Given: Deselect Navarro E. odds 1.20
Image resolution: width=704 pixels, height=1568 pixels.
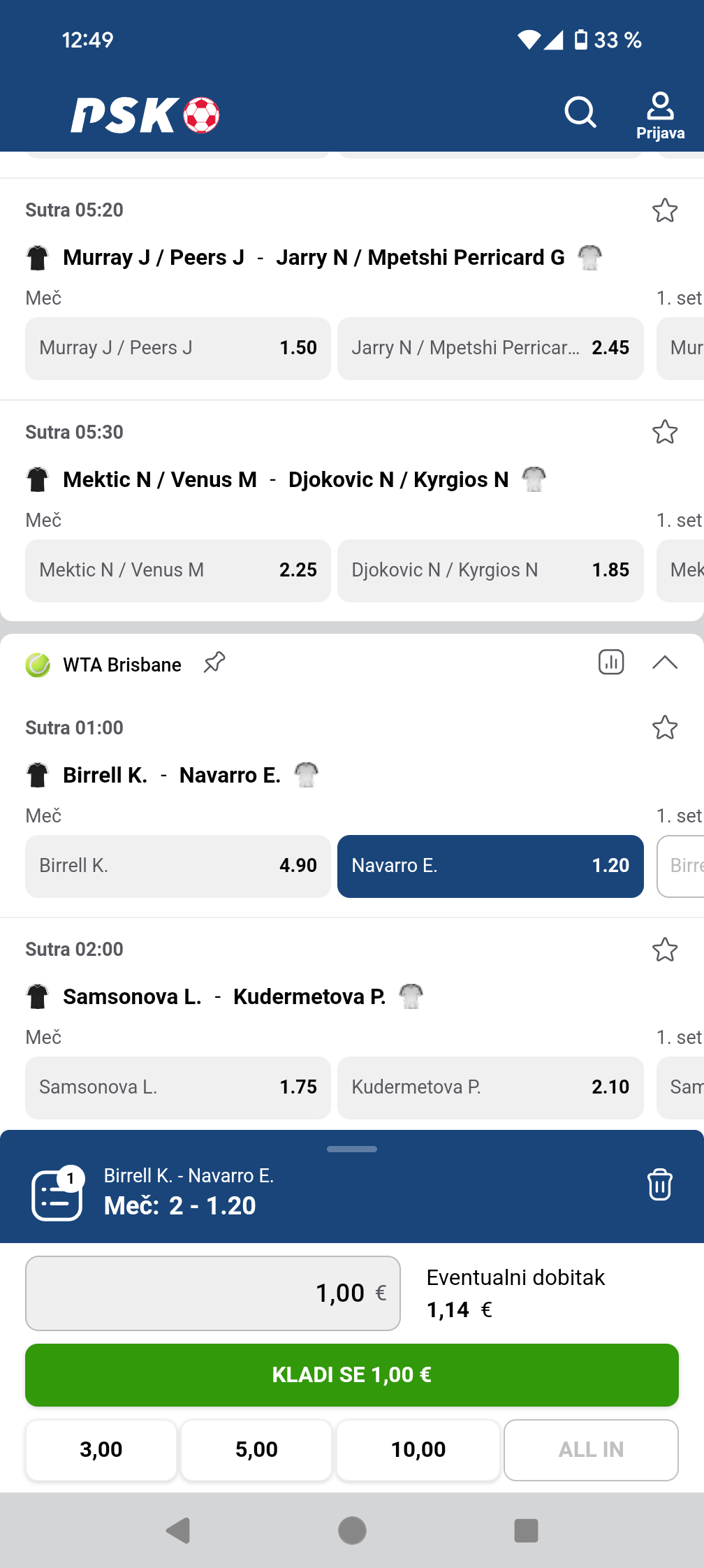Looking at the screenshot, I should (490, 866).
